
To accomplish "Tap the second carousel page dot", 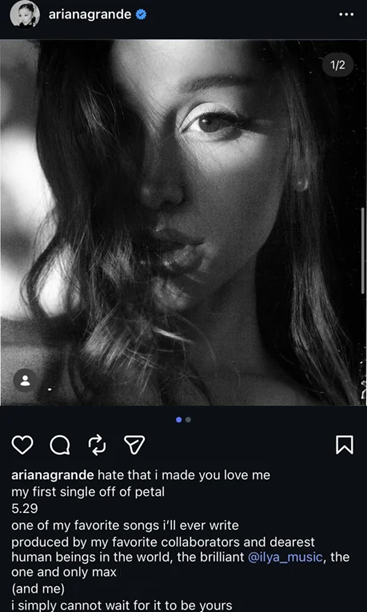I will point(188,420).
